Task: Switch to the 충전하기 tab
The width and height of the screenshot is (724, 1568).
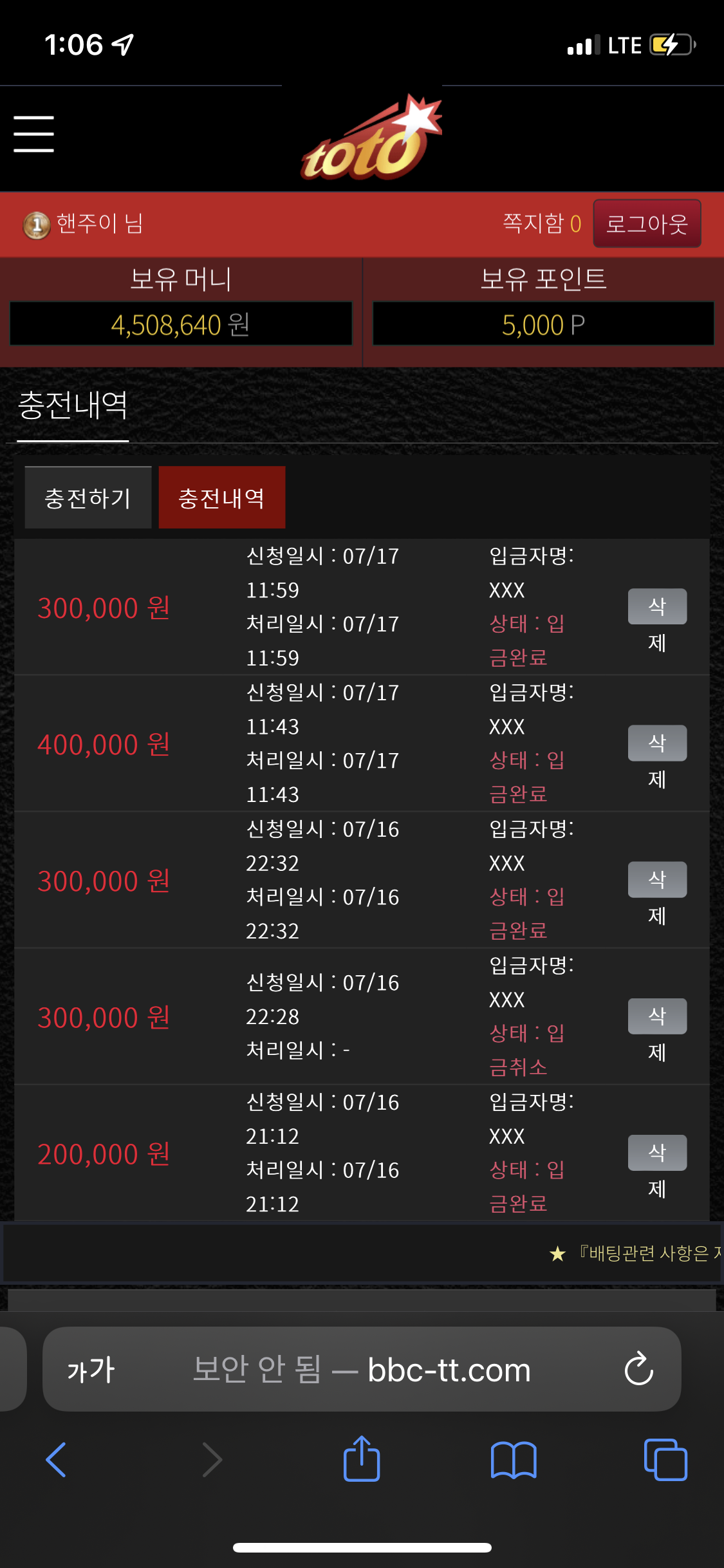Action: coord(88,498)
